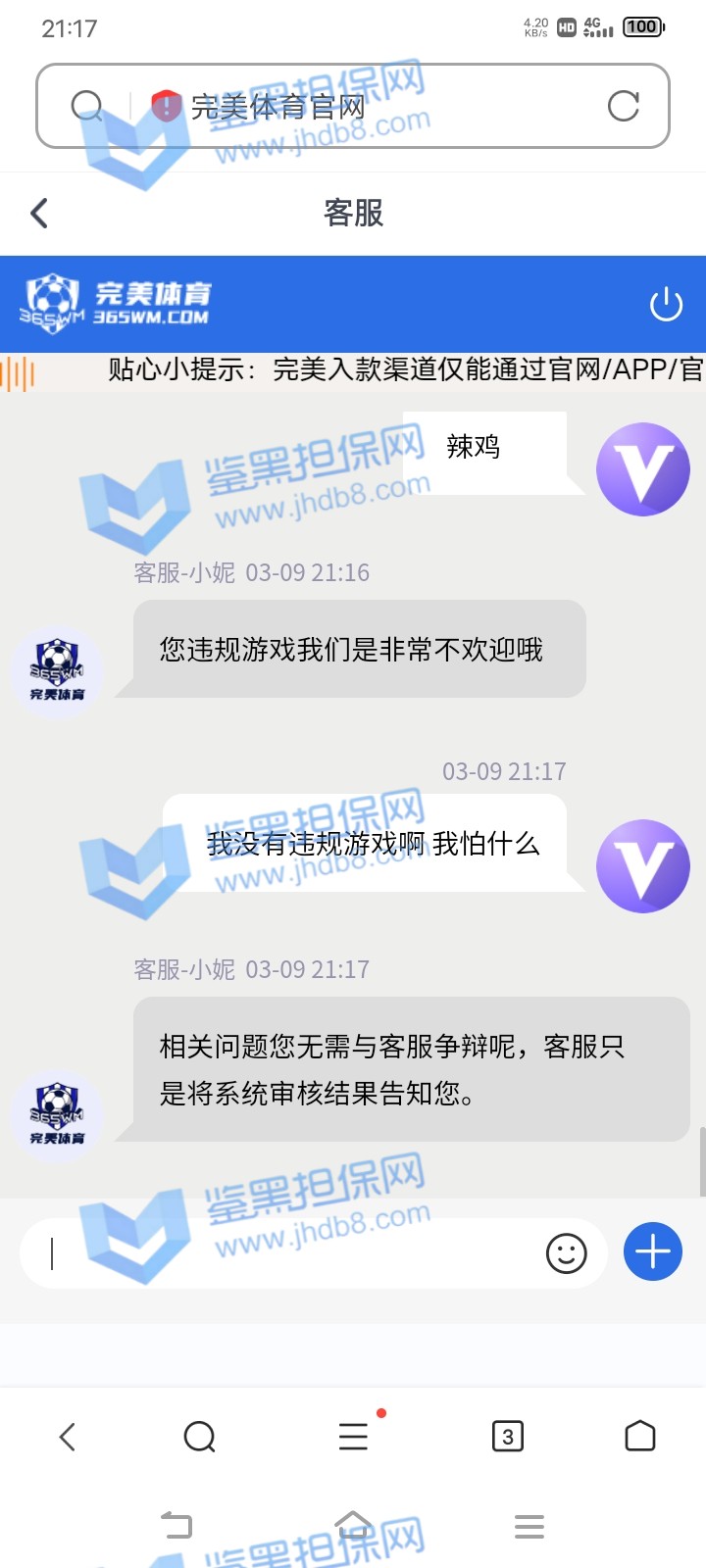
Task: Tap the blue plus attachment button
Action: [653, 1251]
